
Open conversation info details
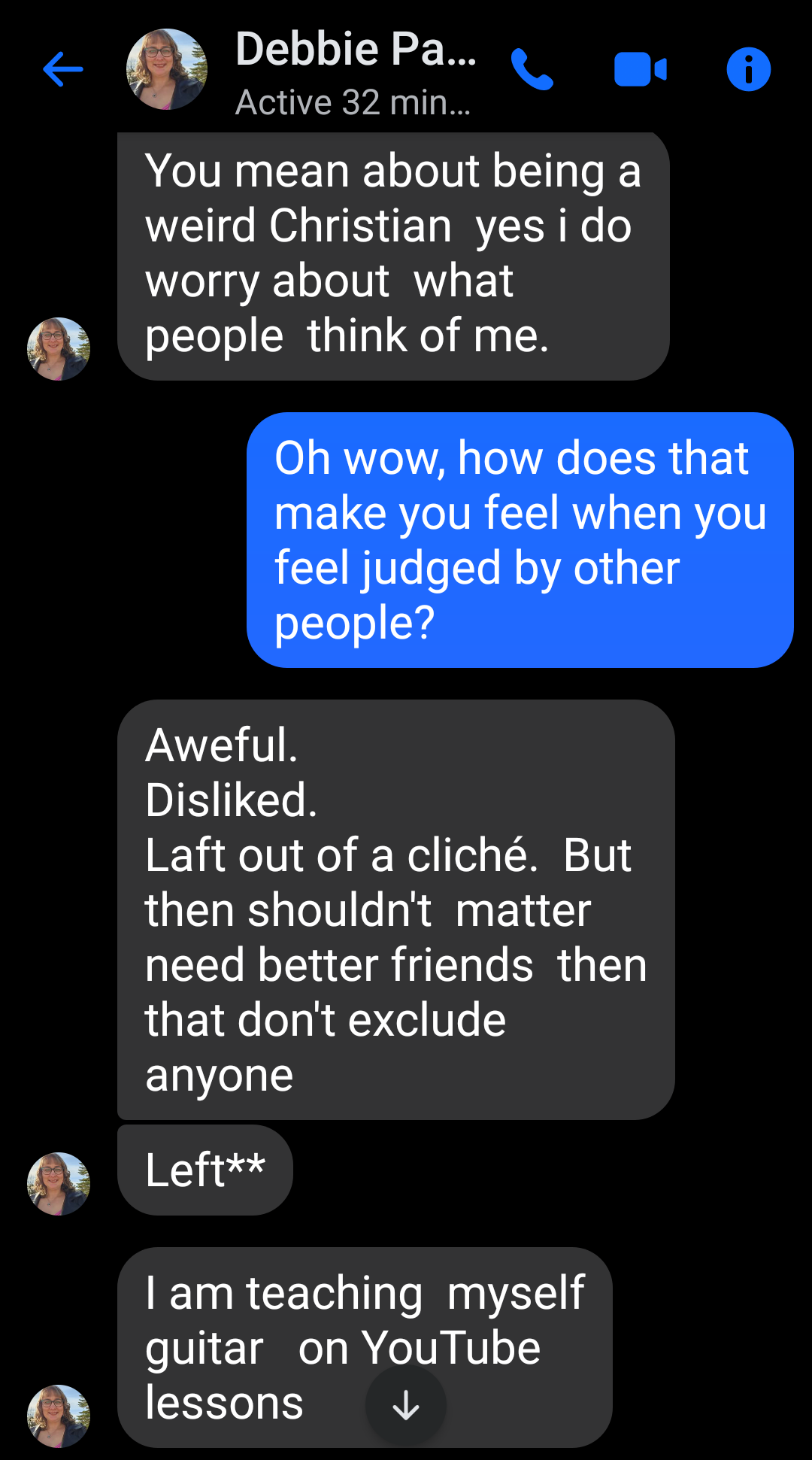click(x=748, y=70)
